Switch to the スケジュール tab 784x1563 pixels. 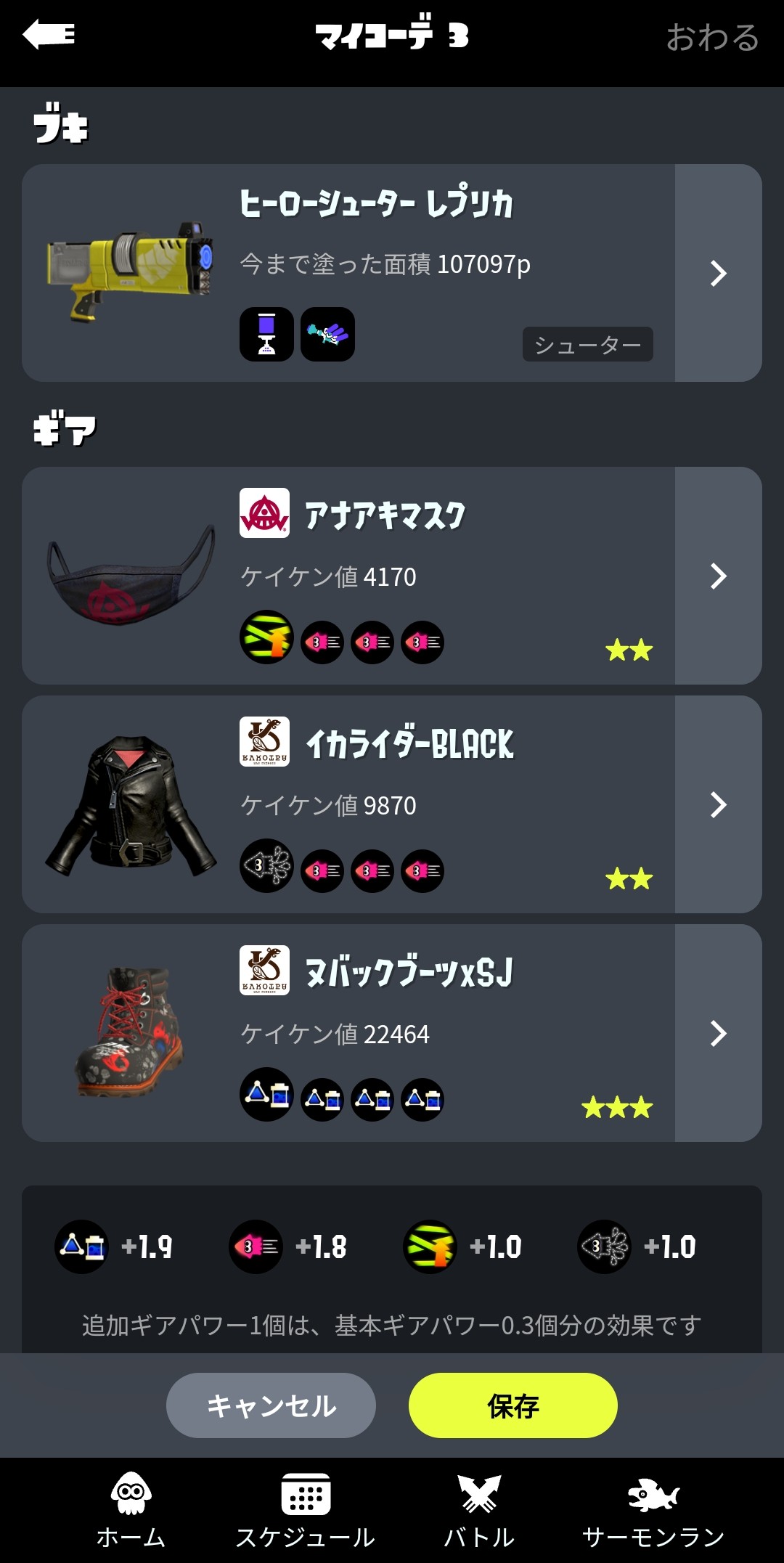306,1510
